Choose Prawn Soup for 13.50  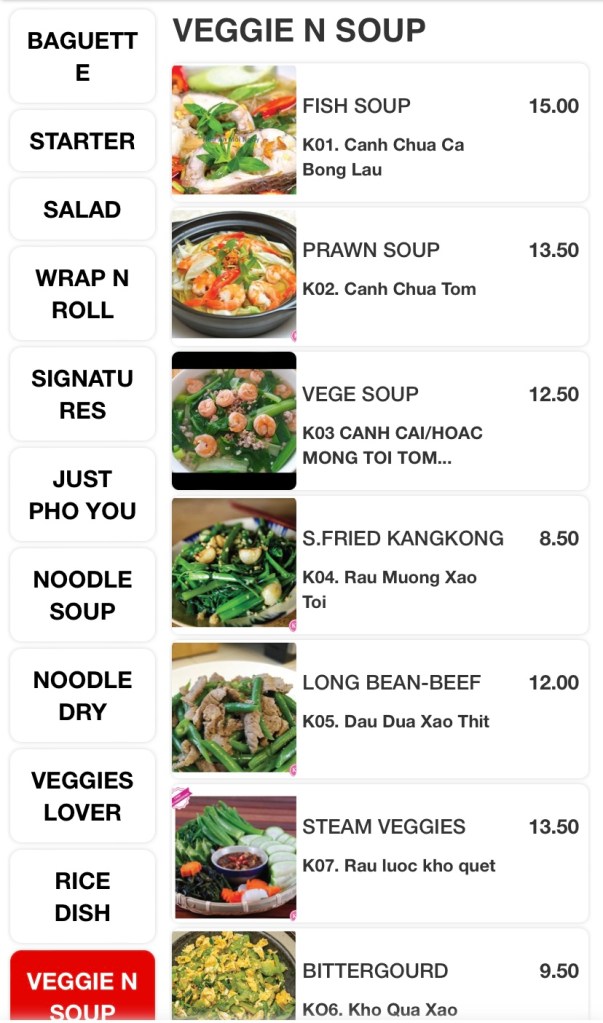(x=380, y=274)
